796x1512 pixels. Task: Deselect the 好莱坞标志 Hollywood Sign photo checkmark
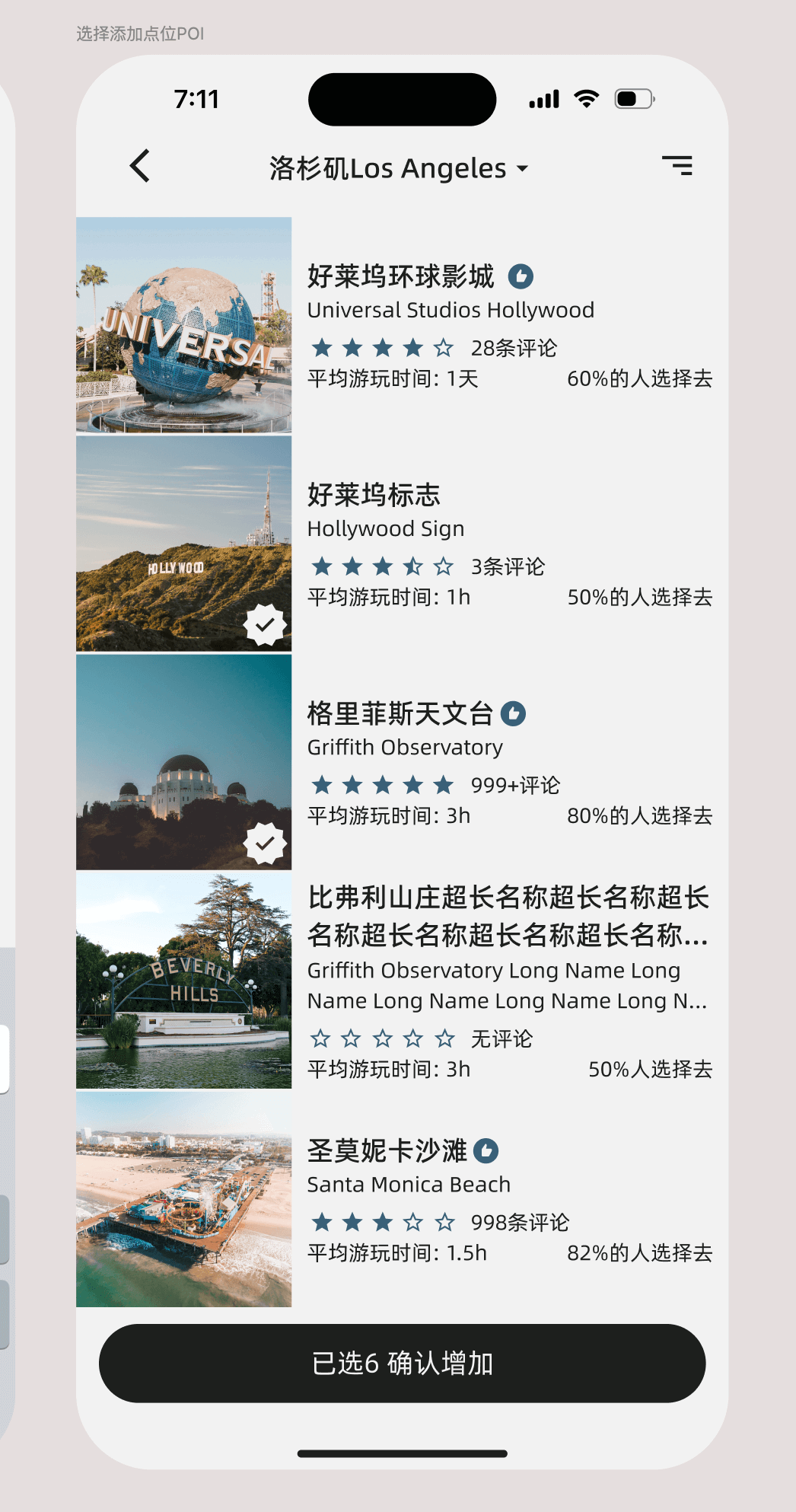[x=265, y=625]
